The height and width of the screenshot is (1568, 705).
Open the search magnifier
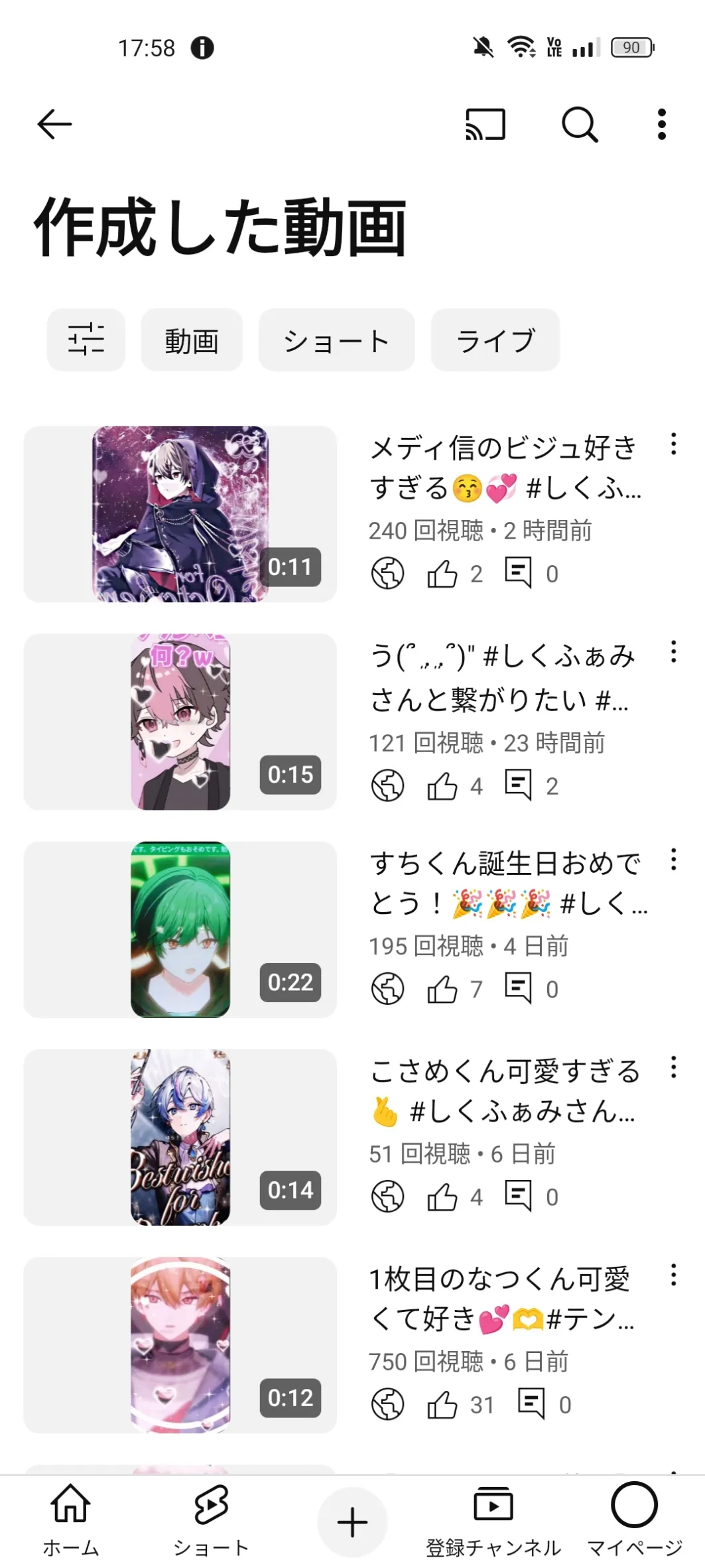click(580, 124)
